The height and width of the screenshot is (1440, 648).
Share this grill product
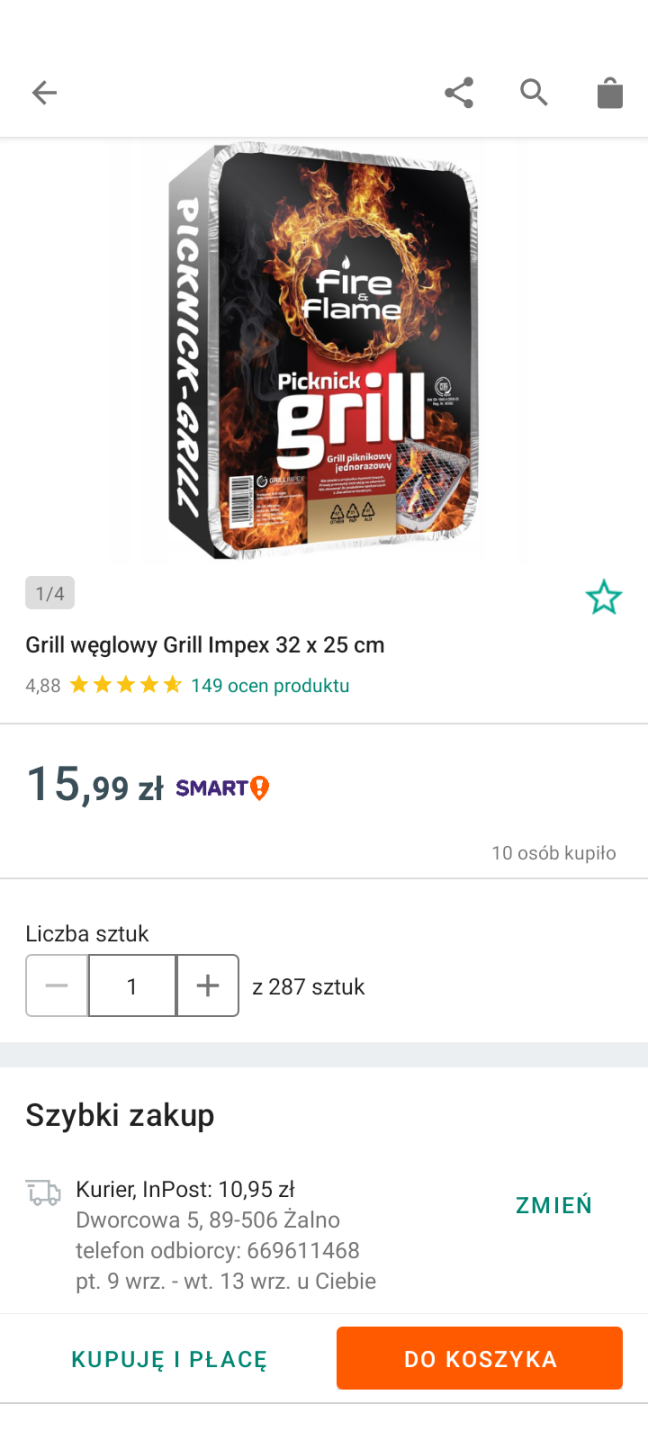[x=459, y=93]
